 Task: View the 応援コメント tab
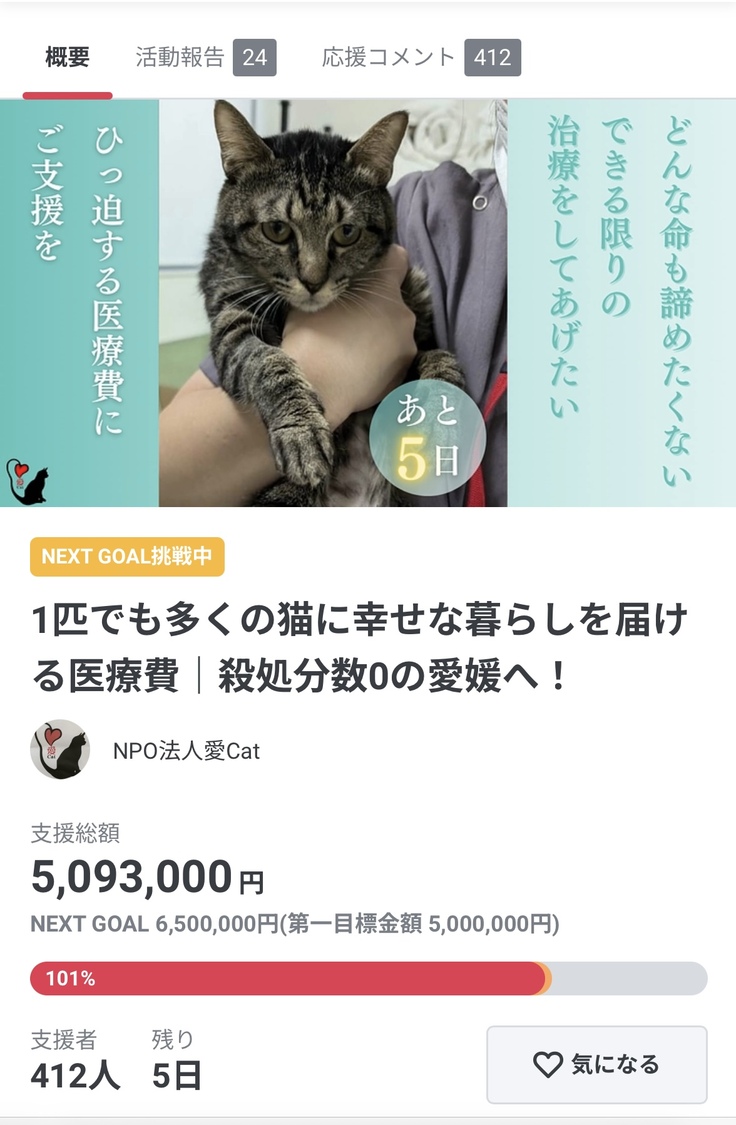420,58
